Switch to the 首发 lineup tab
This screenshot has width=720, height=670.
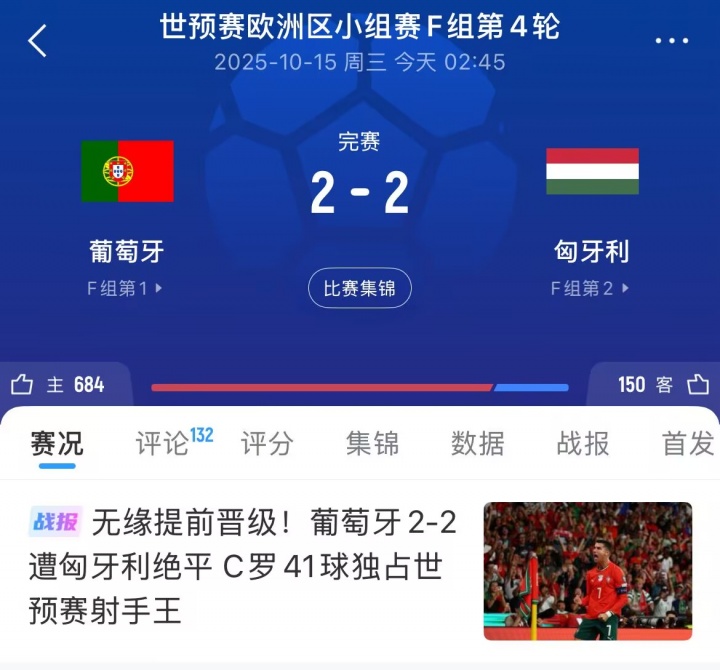pyautogui.click(x=688, y=444)
